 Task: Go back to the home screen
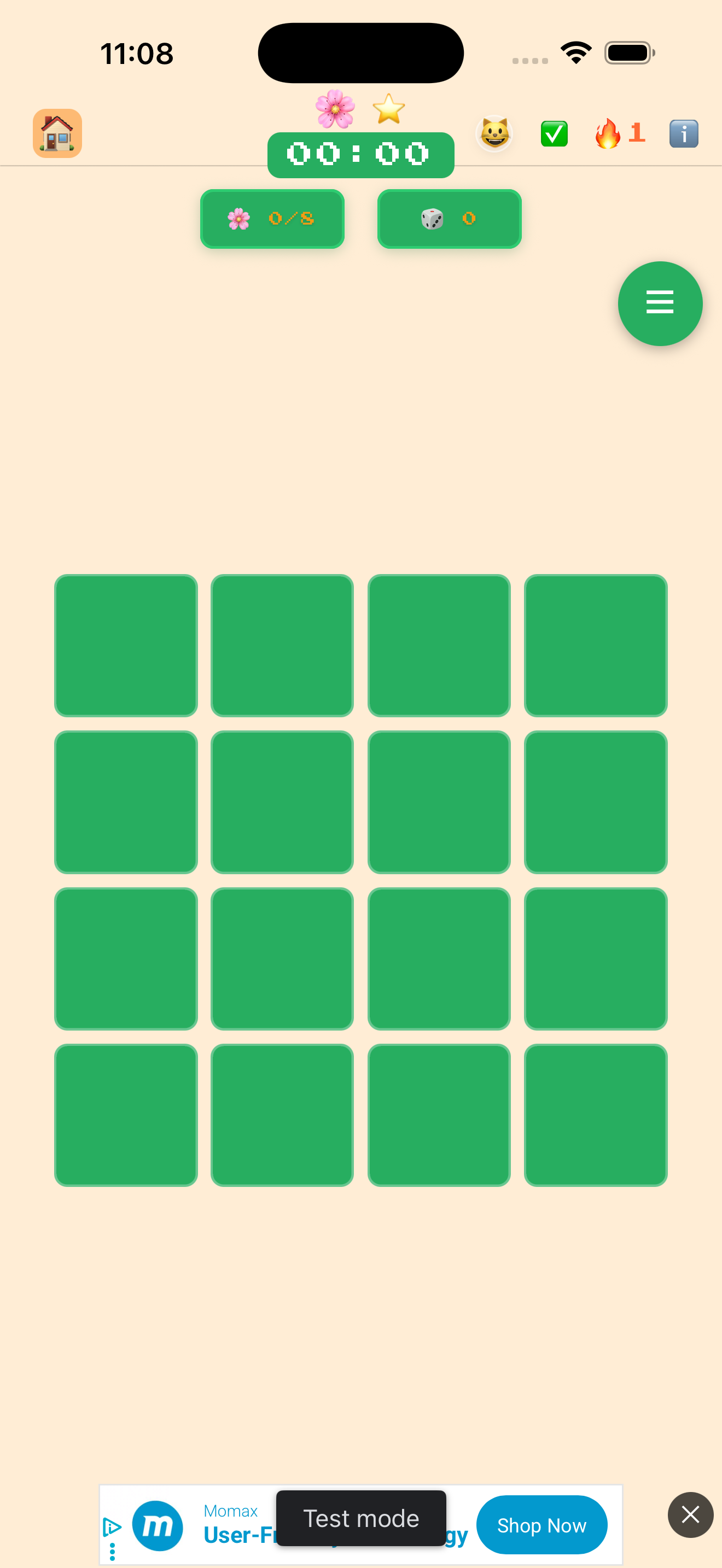[x=57, y=133]
